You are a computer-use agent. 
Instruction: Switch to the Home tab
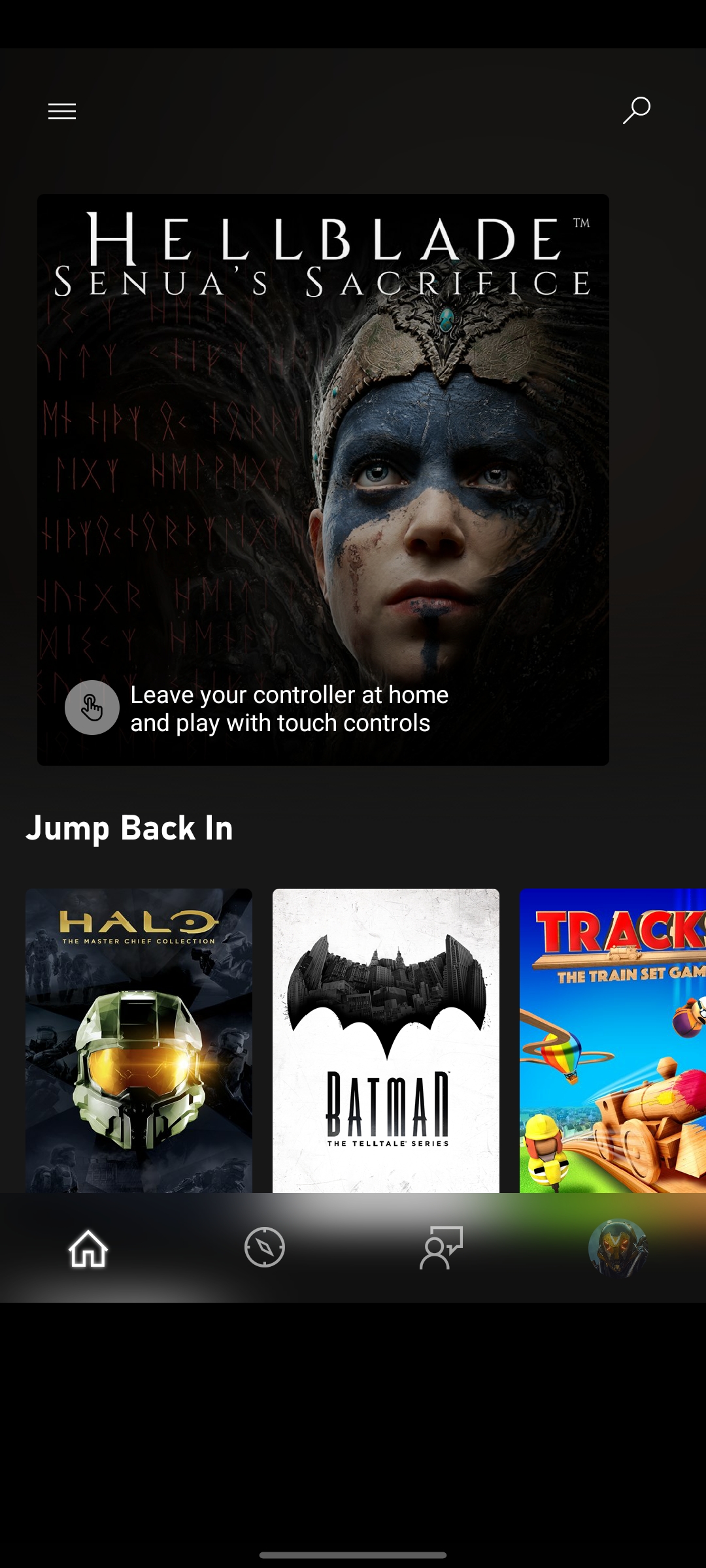click(88, 1248)
